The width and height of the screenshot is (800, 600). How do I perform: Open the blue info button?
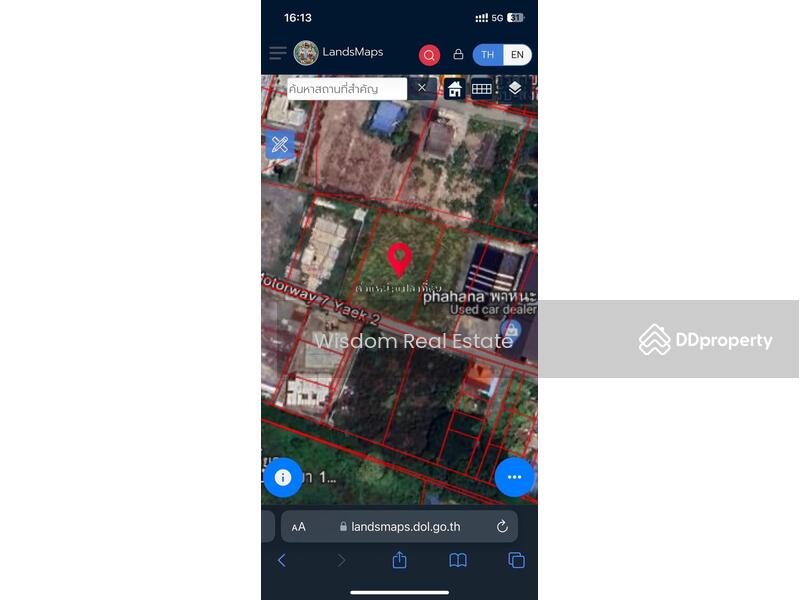click(x=283, y=477)
